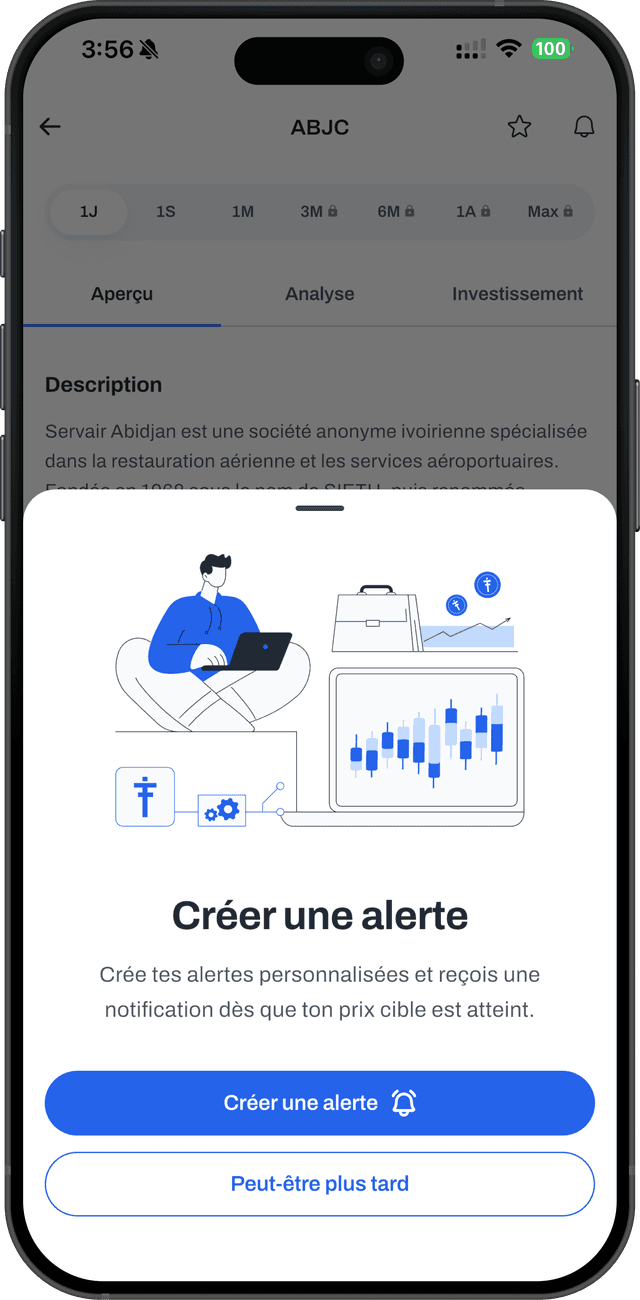640x1300 pixels.
Task: Select the 1M time range
Action: click(x=243, y=212)
